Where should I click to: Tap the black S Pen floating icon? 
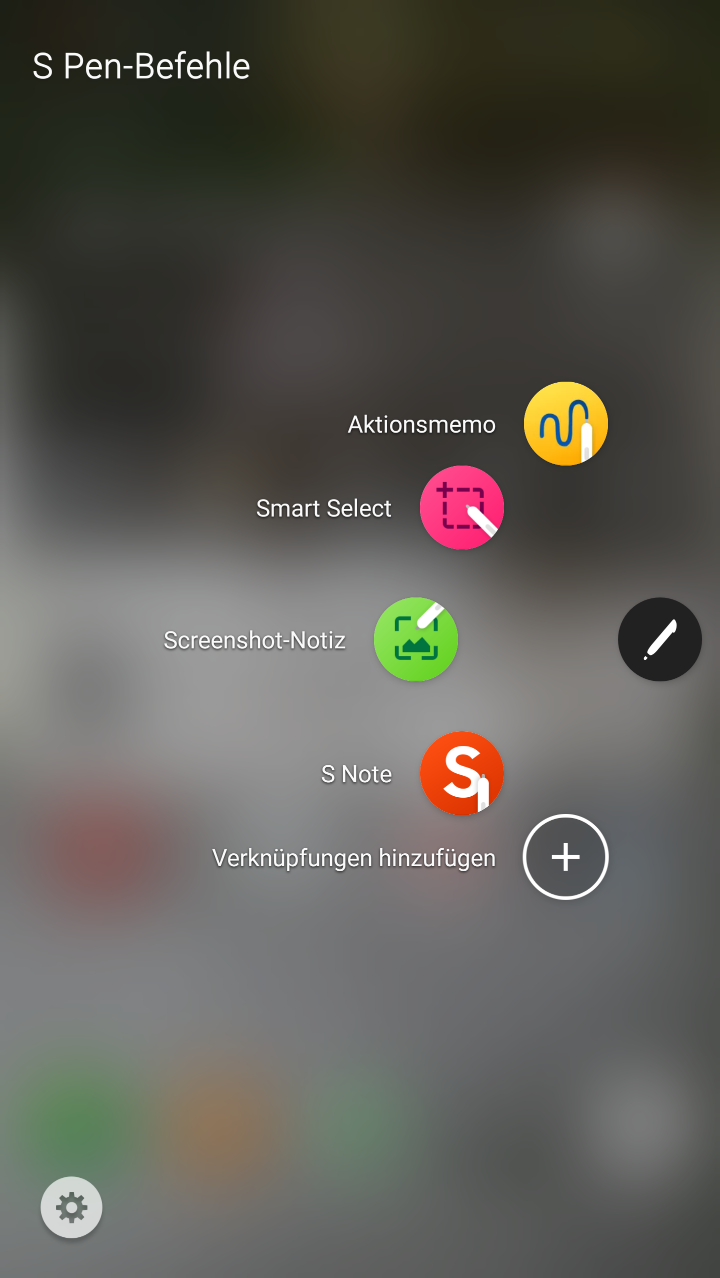[660, 640]
